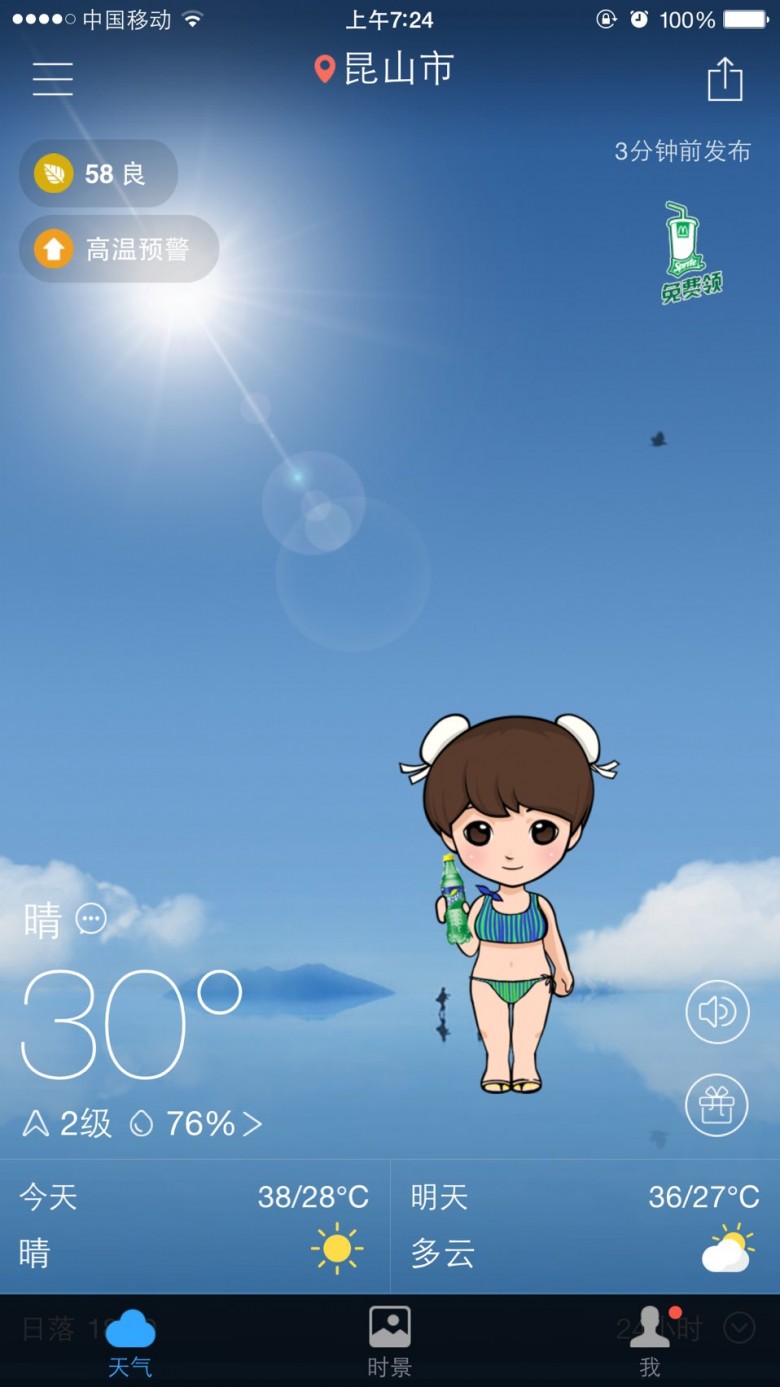This screenshot has width=780, height=1387.
Task: Play the voice weather broadcast
Action: click(x=717, y=1012)
